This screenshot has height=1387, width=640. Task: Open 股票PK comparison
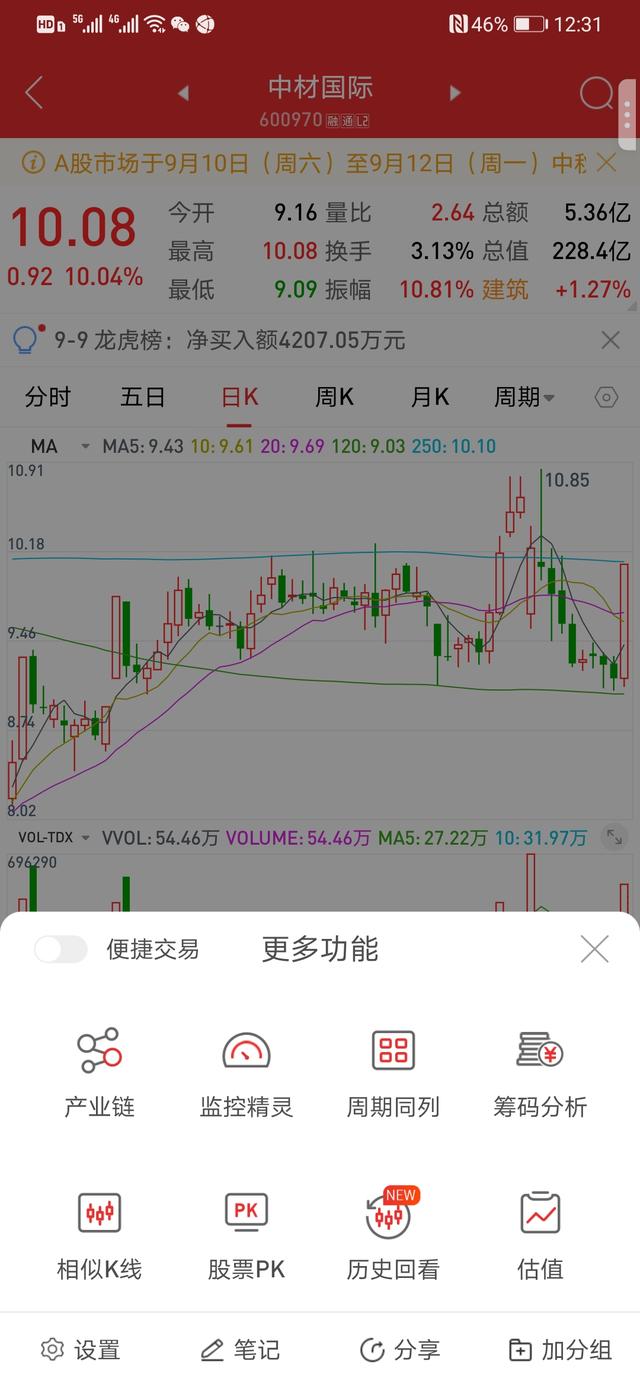pyautogui.click(x=246, y=1236)
